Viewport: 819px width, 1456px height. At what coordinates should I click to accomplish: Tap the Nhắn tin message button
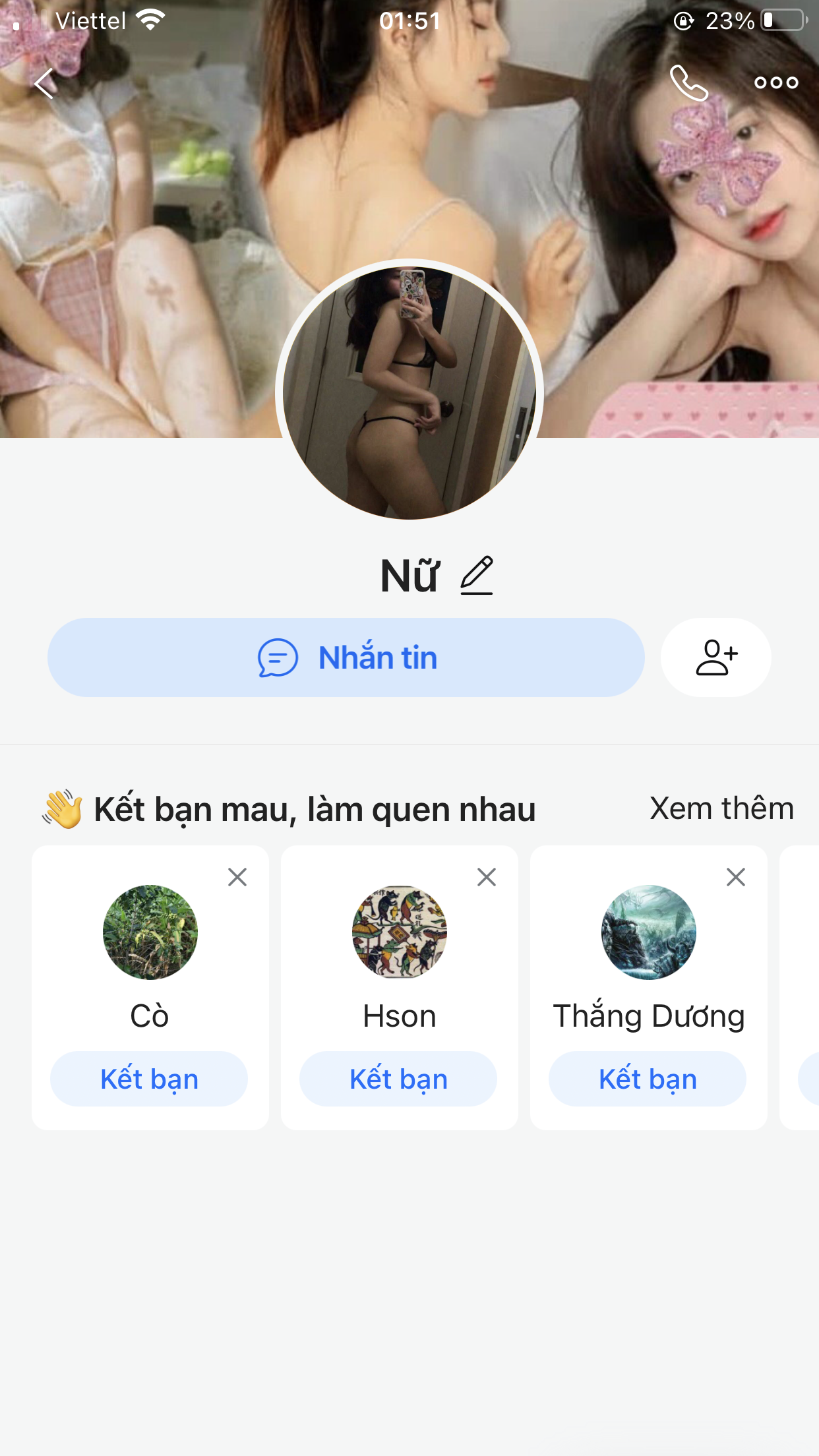click(346, 657)
